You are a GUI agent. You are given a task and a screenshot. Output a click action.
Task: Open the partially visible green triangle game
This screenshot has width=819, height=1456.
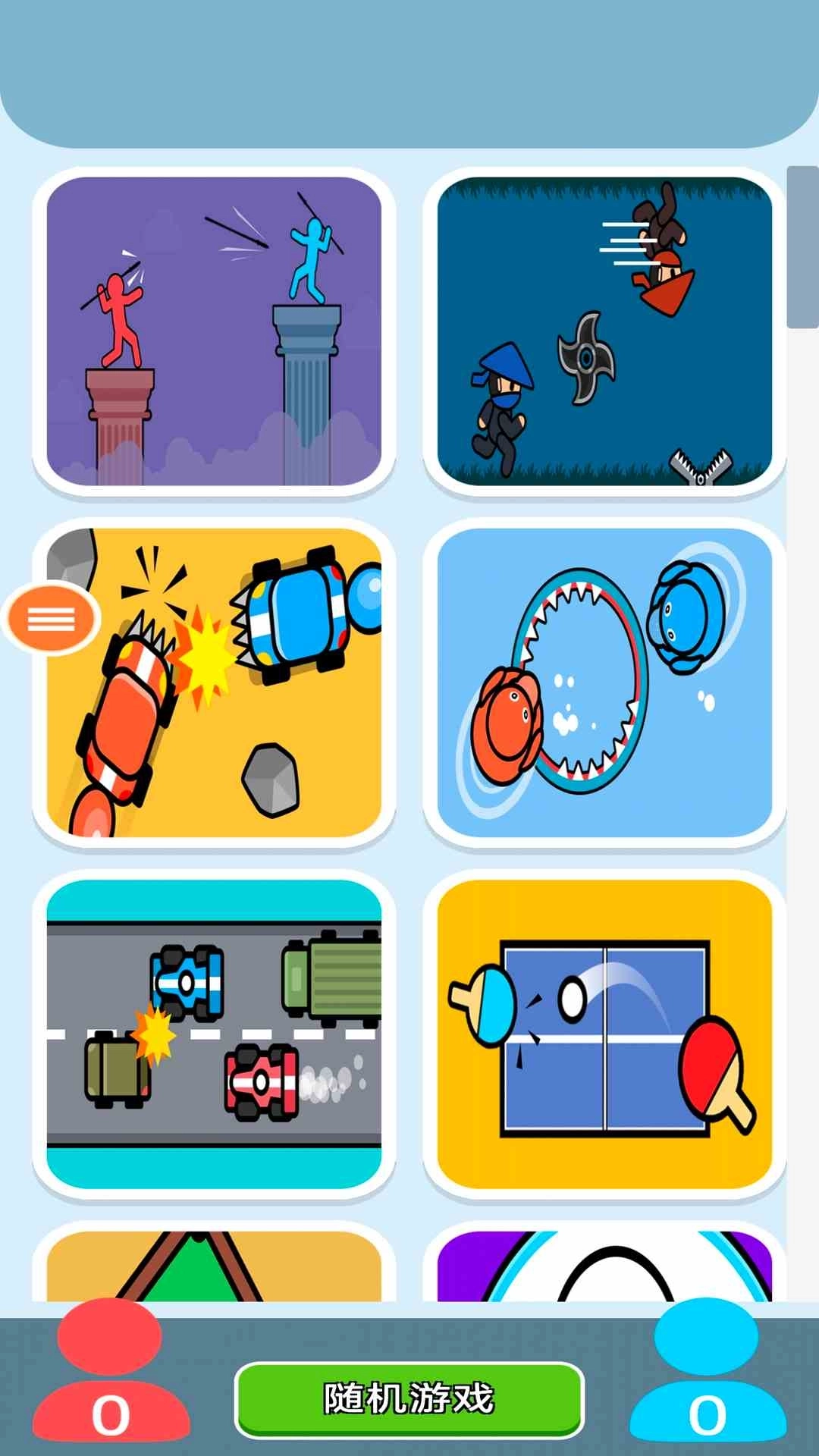[214, 1265]
